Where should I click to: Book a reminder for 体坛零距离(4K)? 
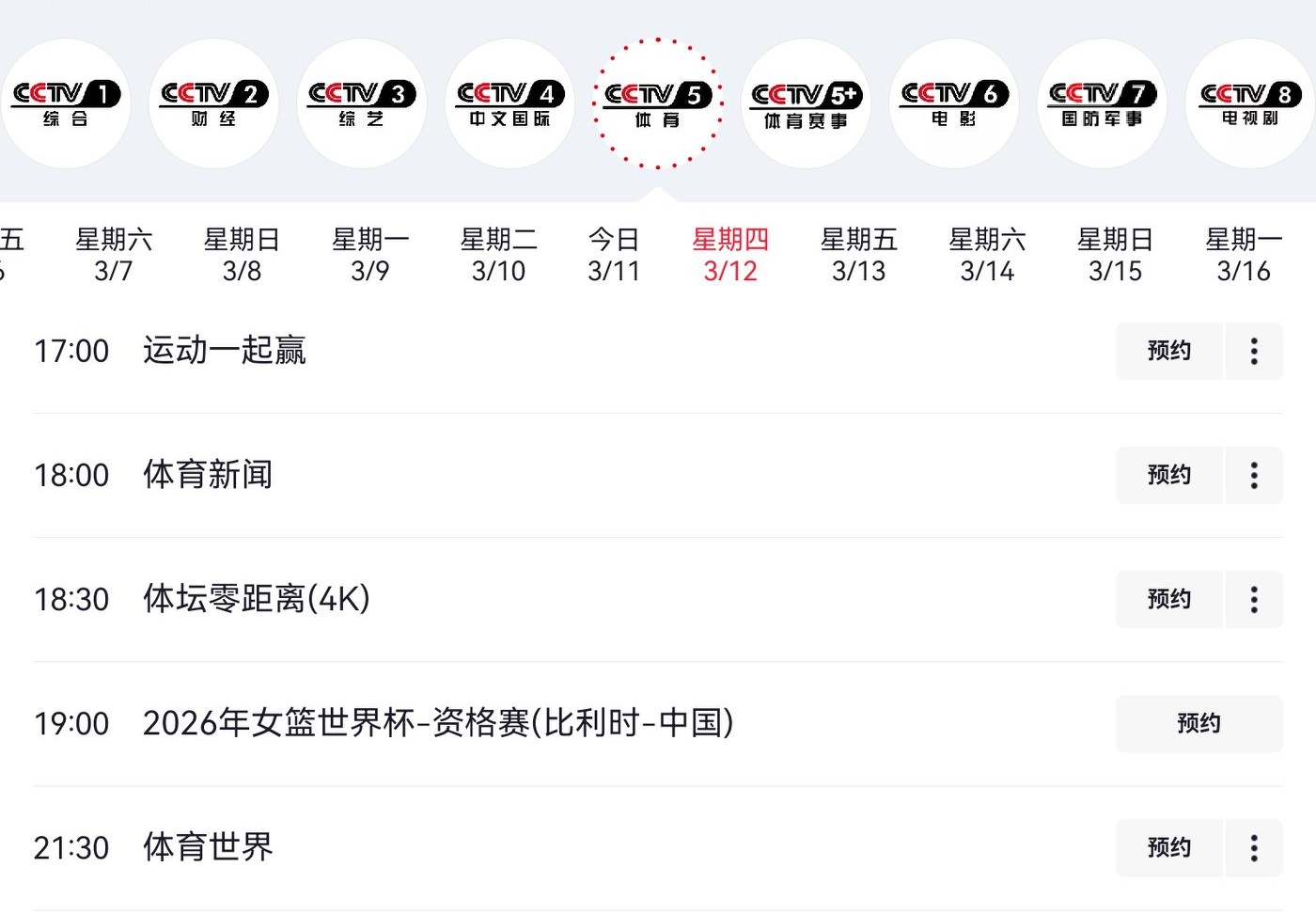[x=1169, y=599]
